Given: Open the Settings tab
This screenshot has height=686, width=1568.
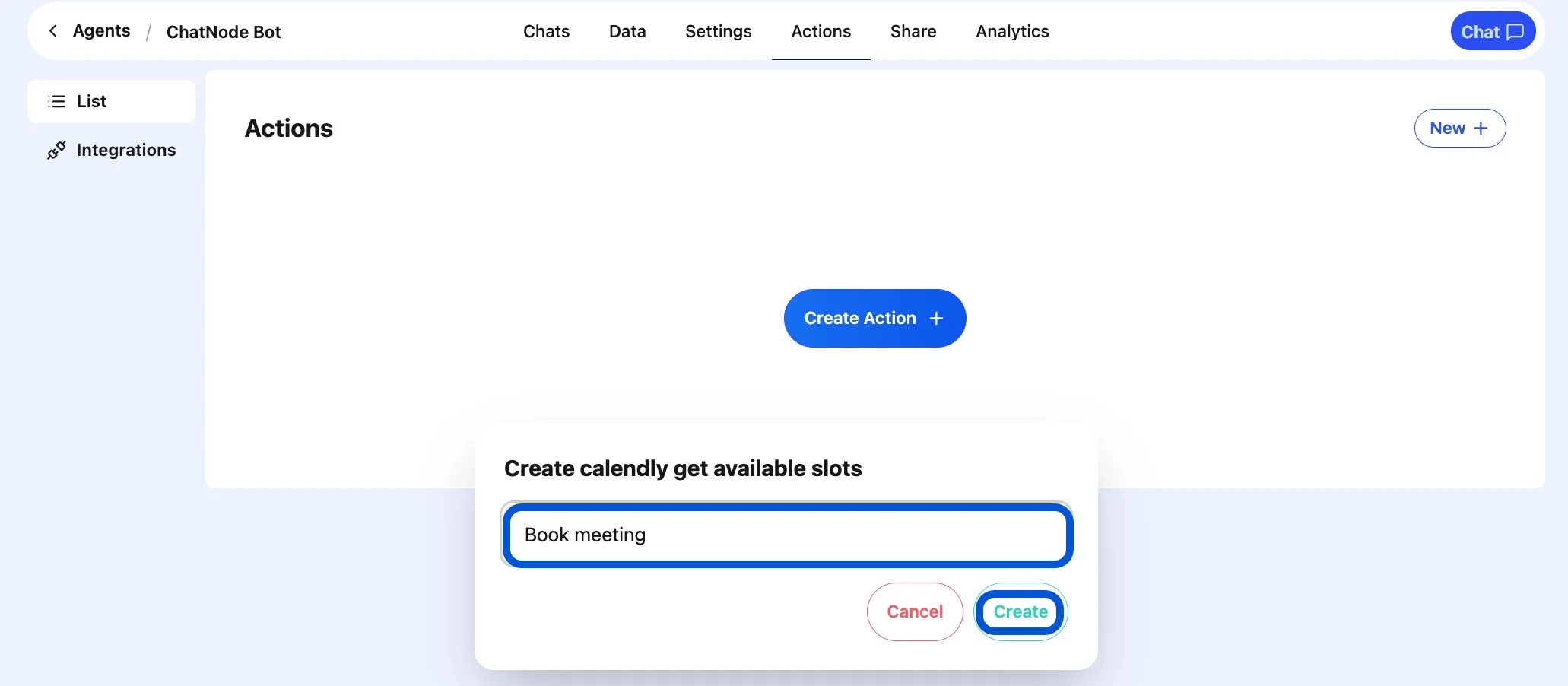Looking at the screenshot, I should click(x=718, y=31).
